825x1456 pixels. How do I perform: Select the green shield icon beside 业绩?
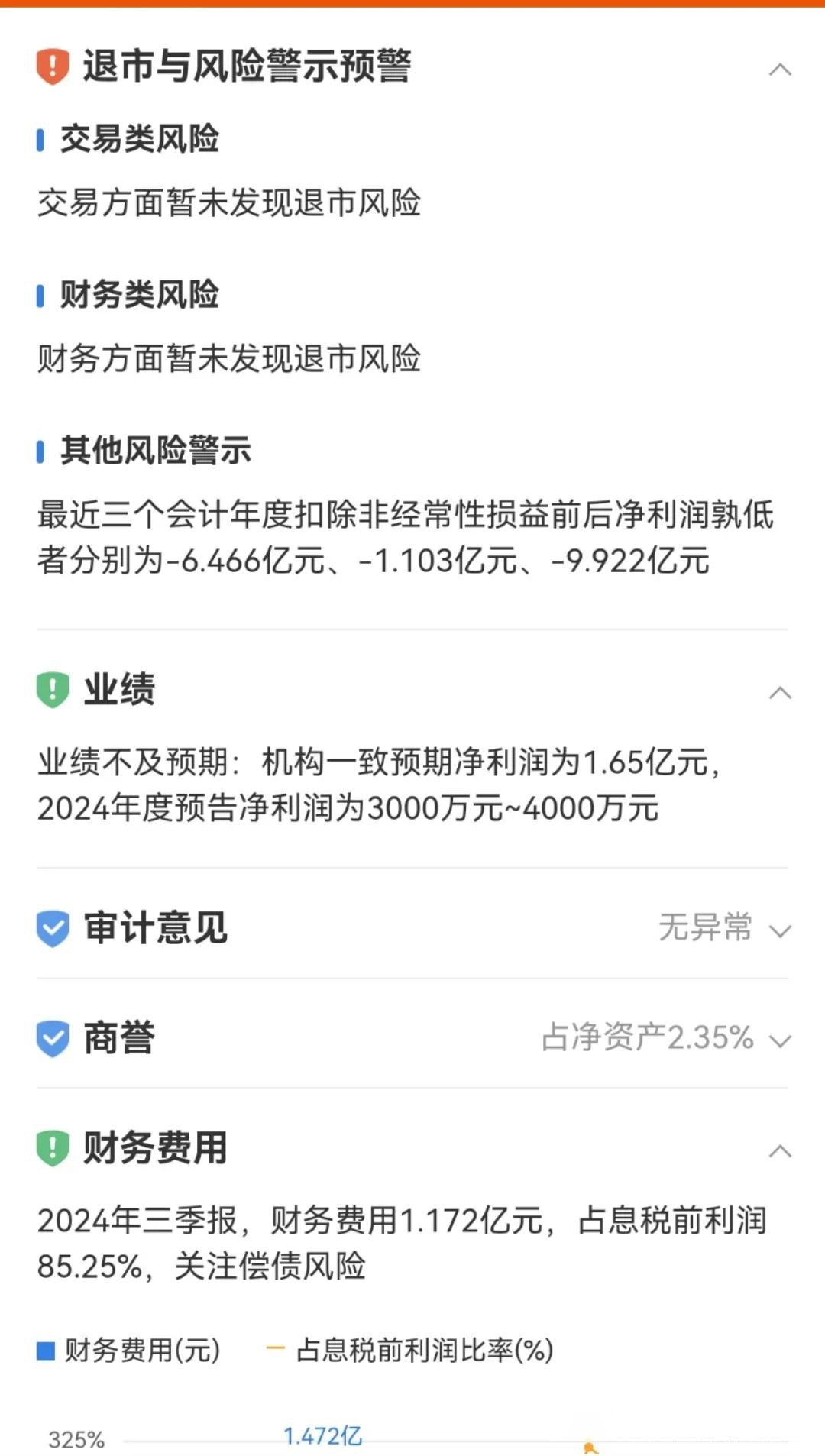point(50,689)
